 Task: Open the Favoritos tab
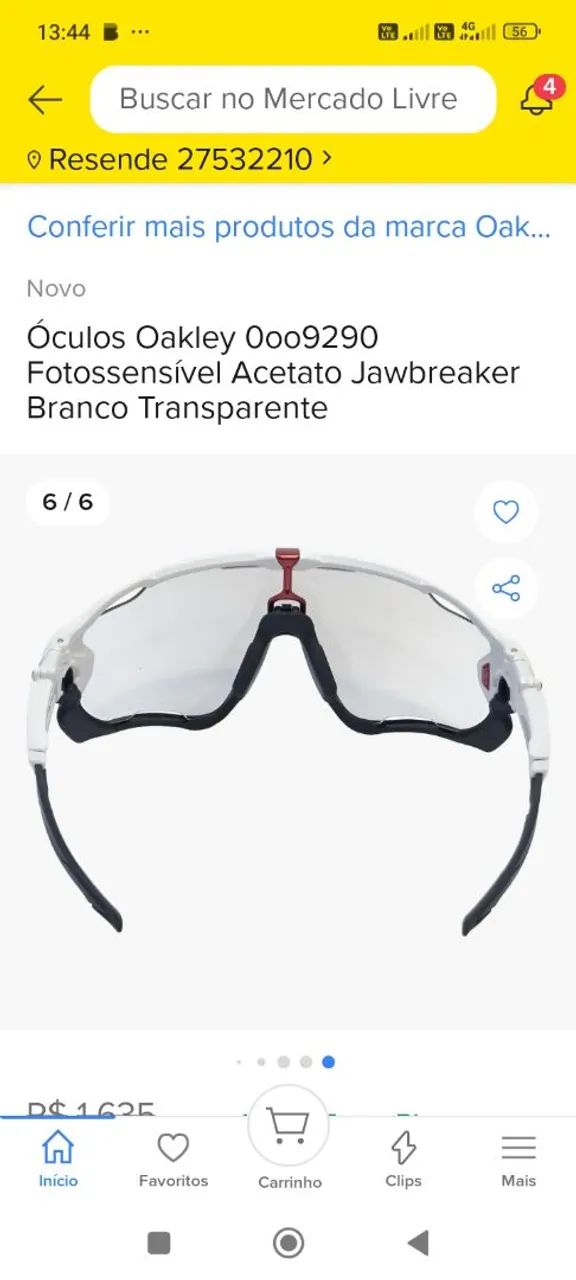coord(173,1158)
